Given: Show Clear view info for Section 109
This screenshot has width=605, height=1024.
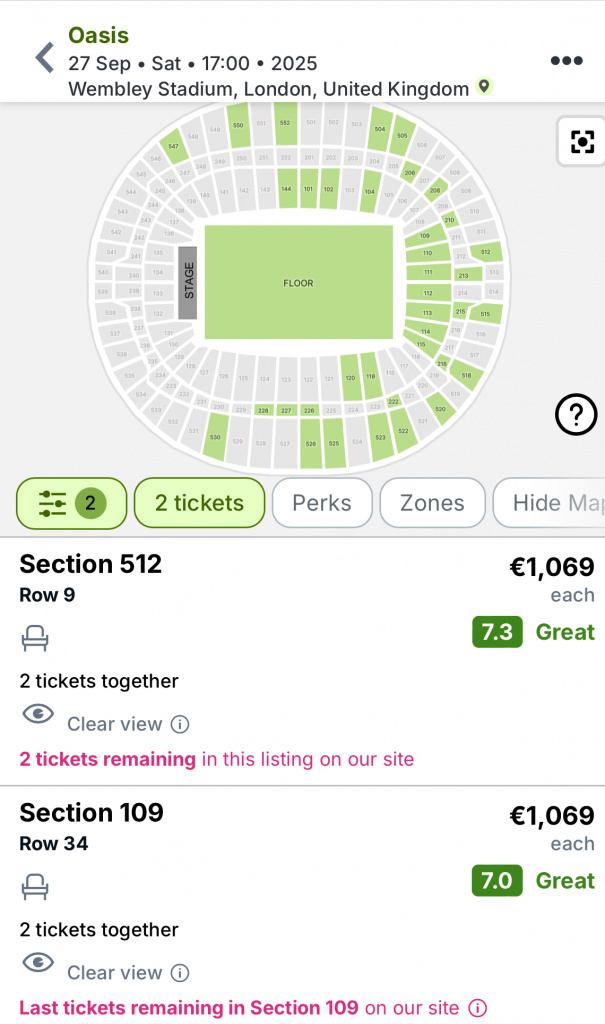Looking at the screenshot, I should pyautogui.click(x=180, y=973).
